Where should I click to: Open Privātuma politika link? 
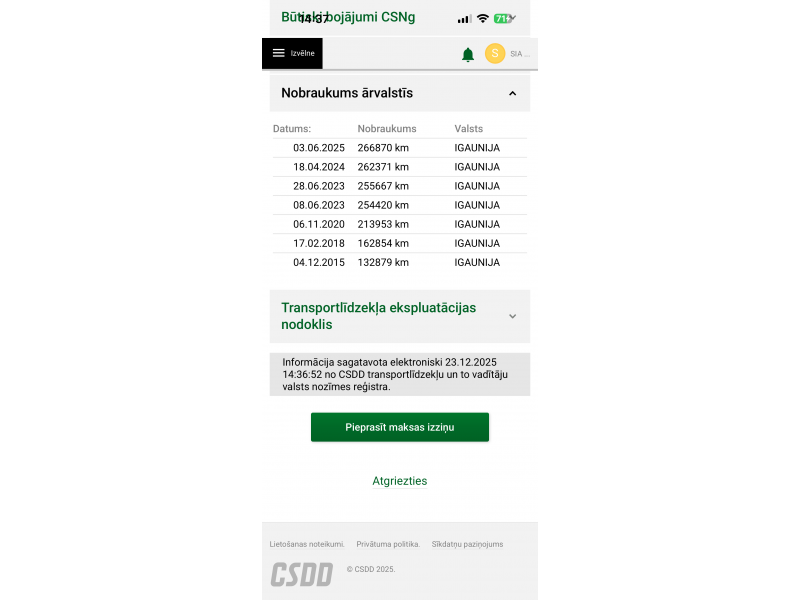(x=388, y=544)
